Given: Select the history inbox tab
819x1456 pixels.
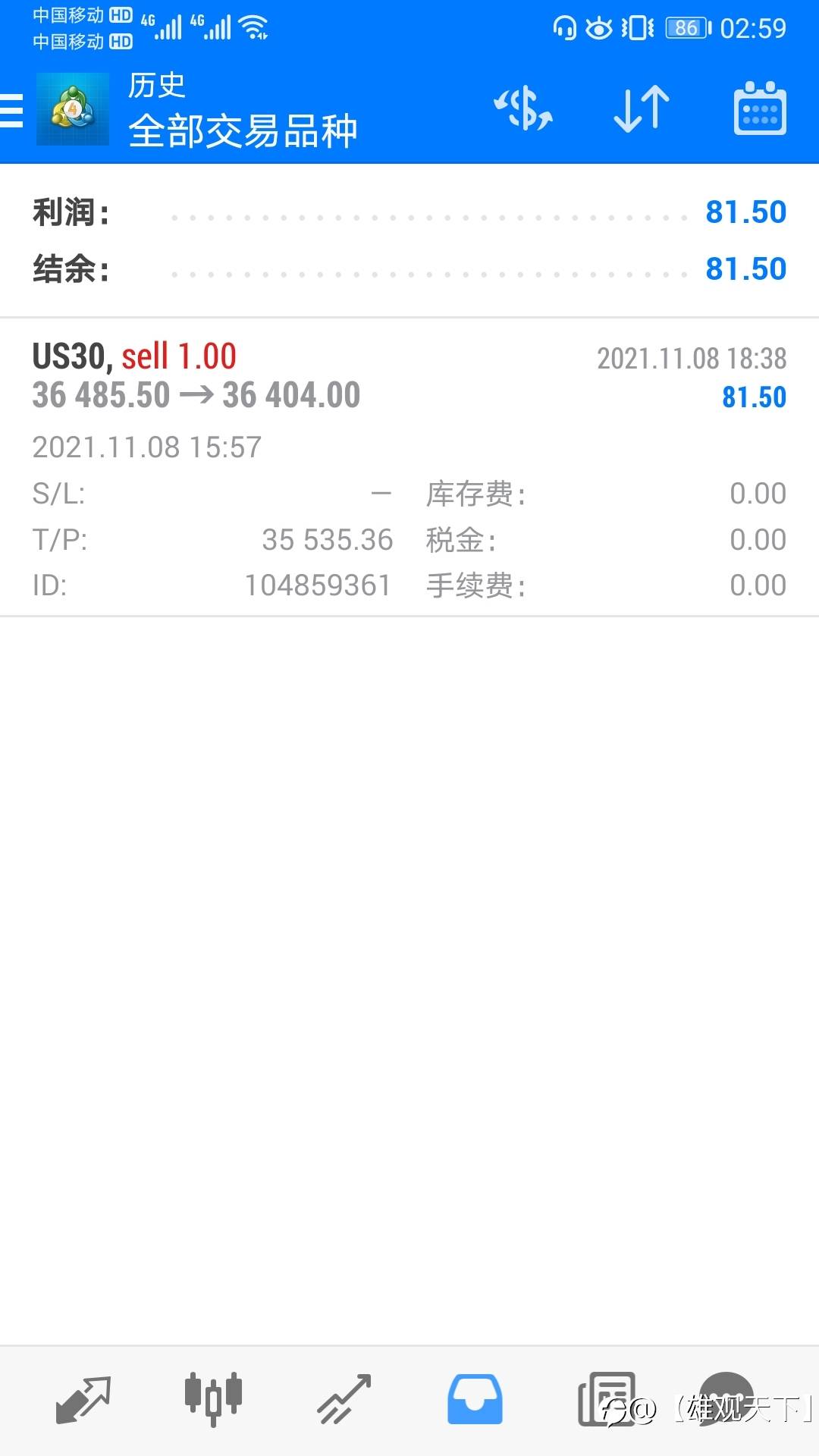Looking at the screenshot, I should coord(475,1399).
